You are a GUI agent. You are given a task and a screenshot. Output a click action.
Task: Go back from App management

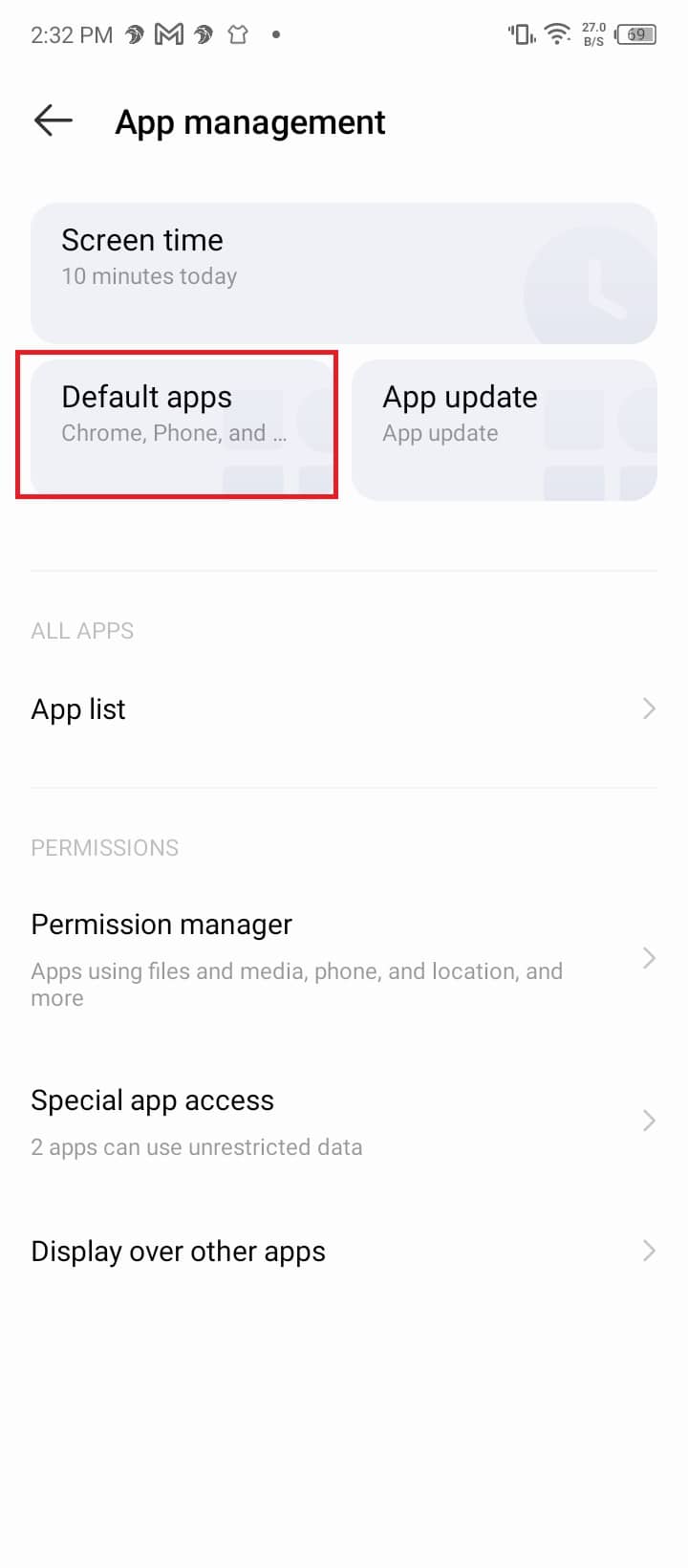coord(54,120)
